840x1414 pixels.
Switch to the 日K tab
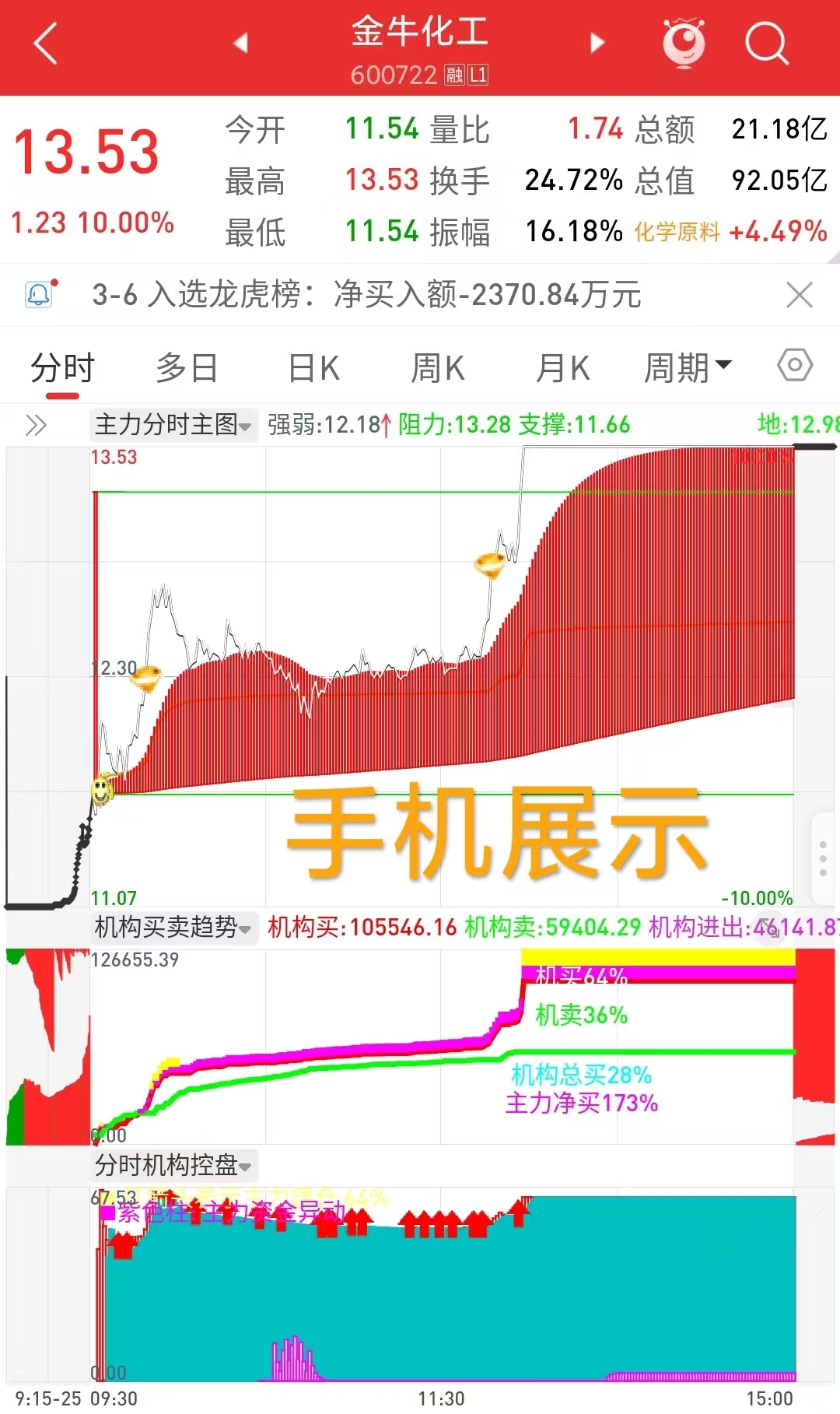coord(313,368)
